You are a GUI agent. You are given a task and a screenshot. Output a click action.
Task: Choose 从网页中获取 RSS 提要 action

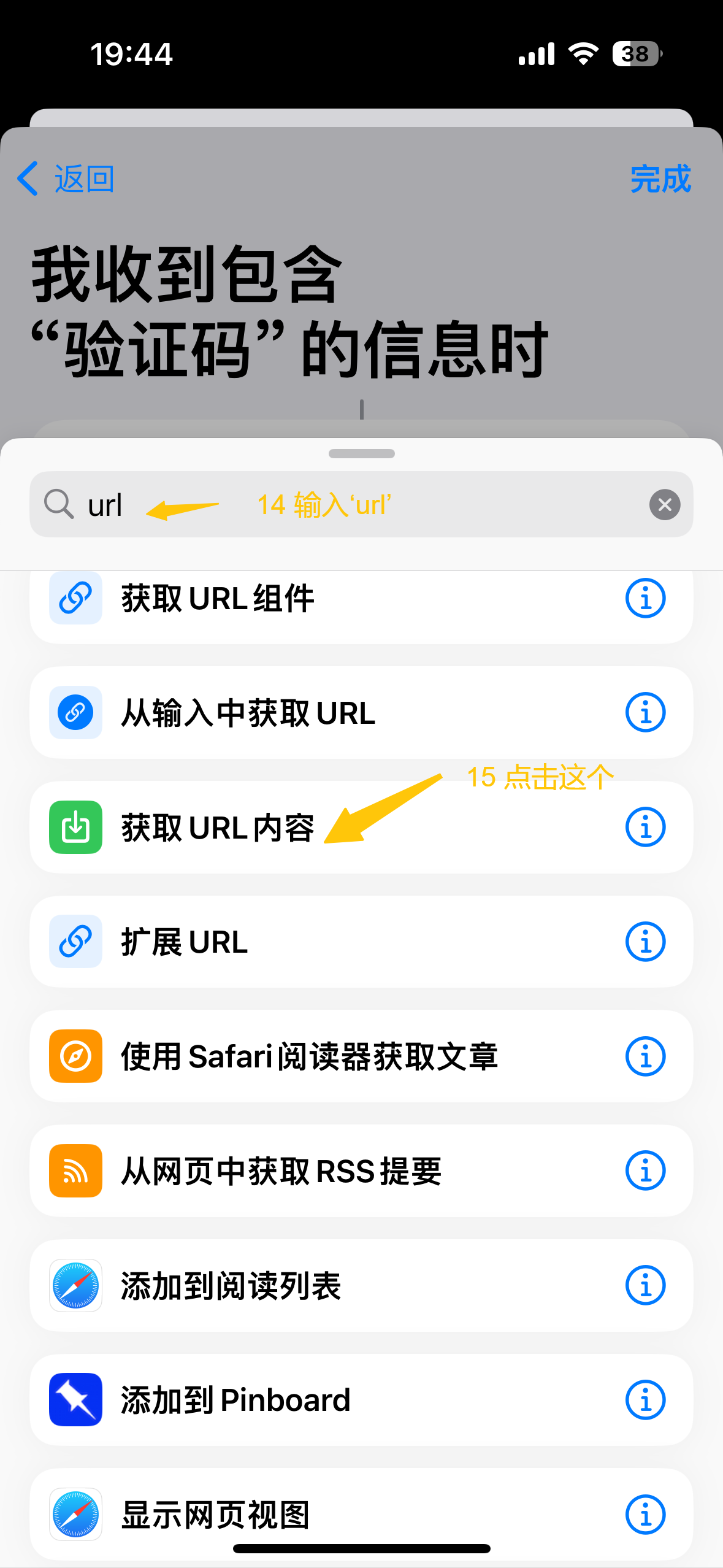coord(281,1171)
